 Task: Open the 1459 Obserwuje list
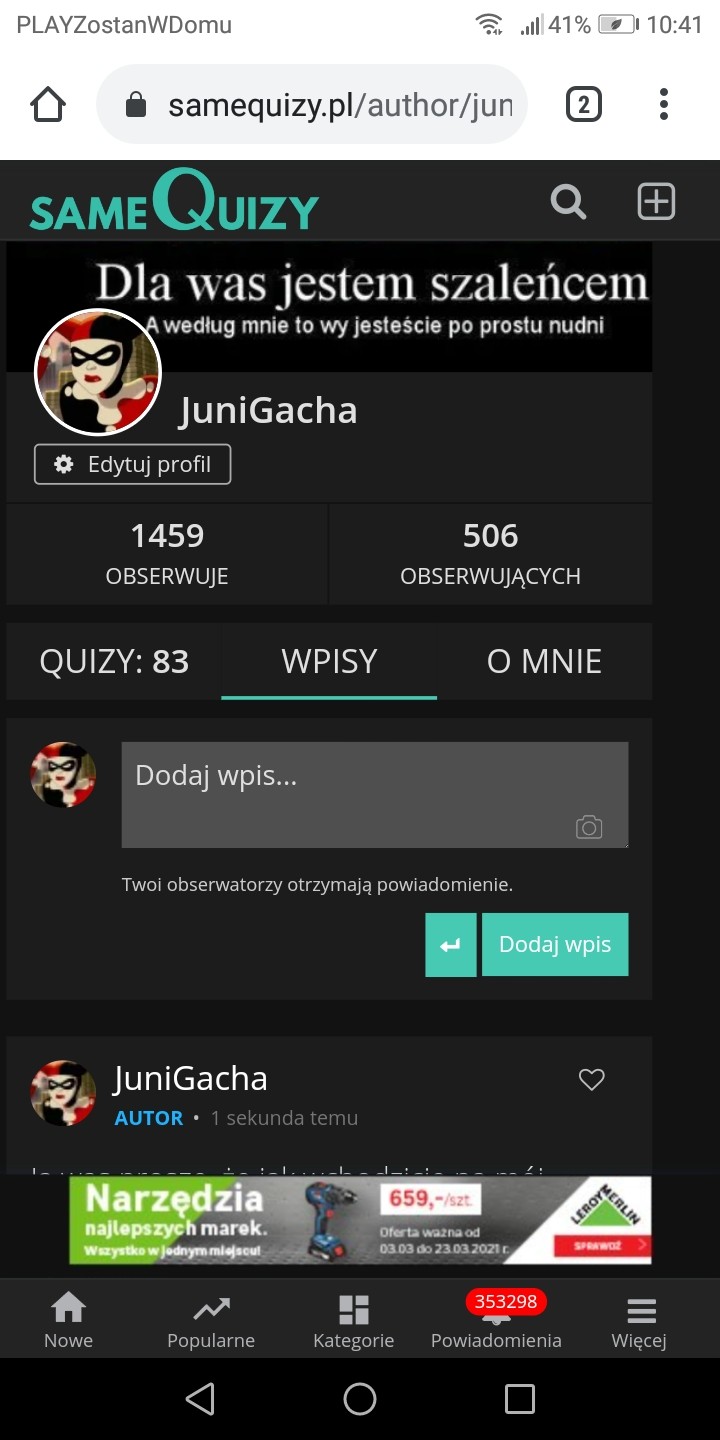coord(167,554)
